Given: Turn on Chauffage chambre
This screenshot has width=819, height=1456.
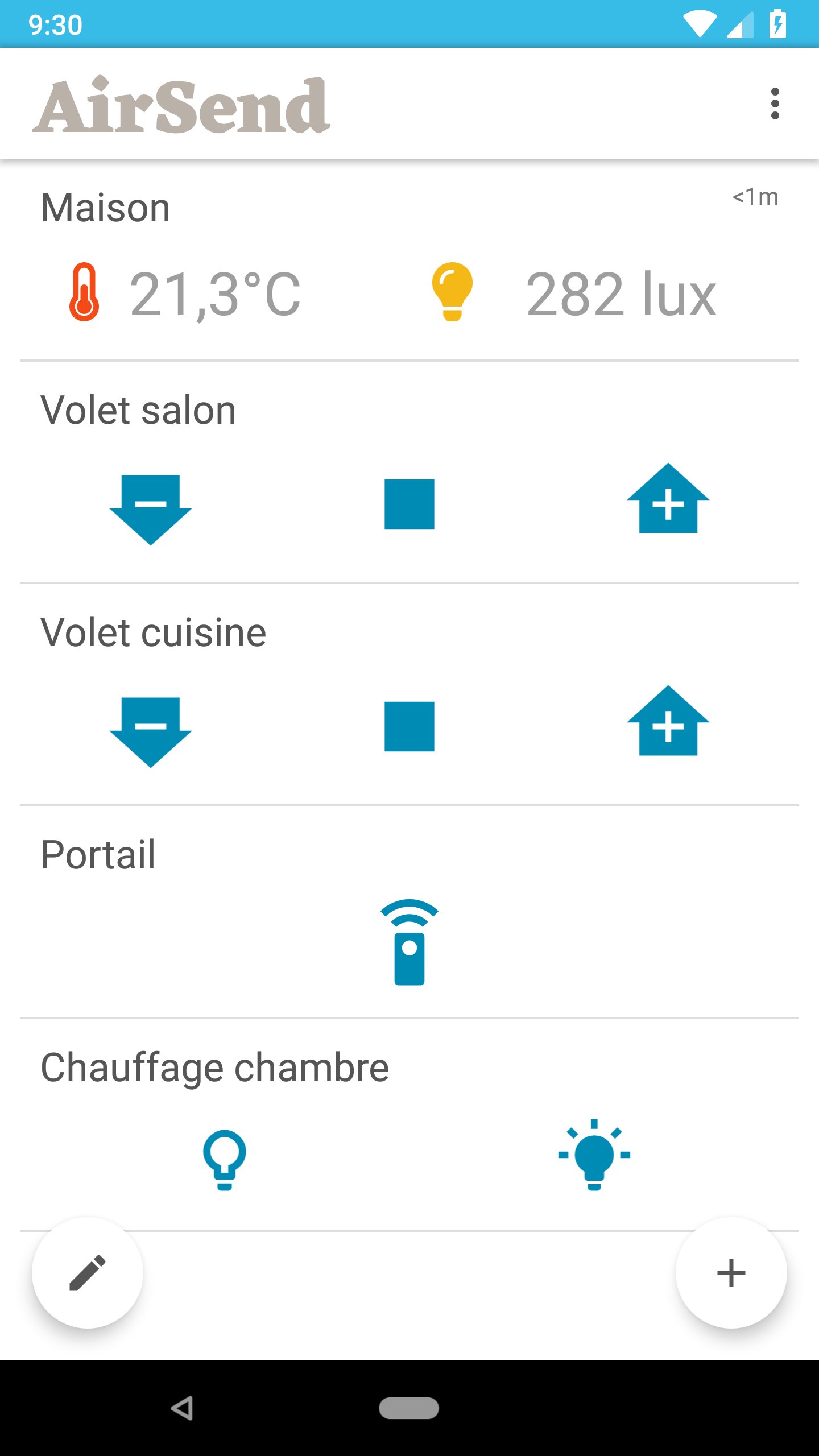Looking at the screenshot, I should (x=594, y=1155).
